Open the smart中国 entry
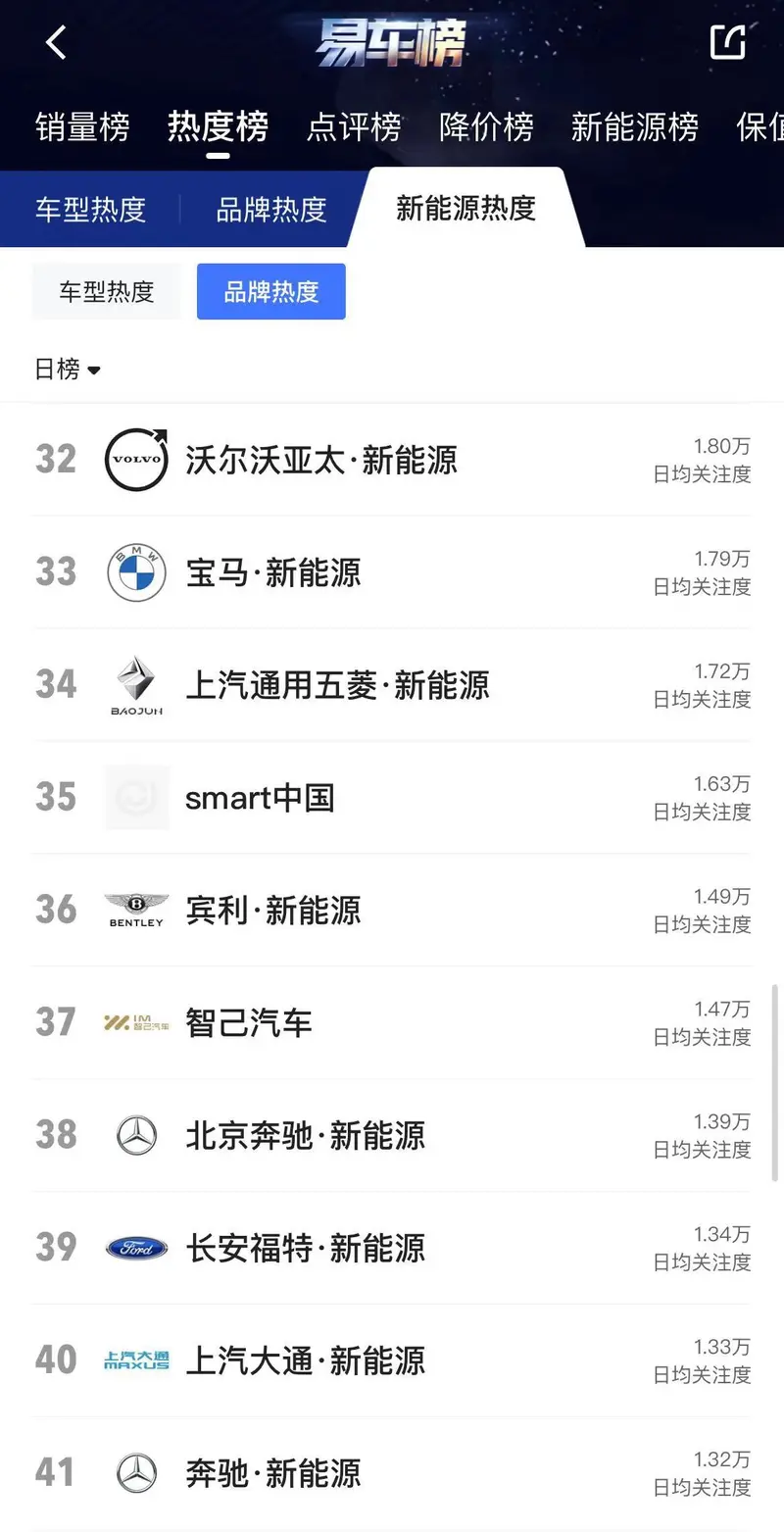 coord(392,798)
